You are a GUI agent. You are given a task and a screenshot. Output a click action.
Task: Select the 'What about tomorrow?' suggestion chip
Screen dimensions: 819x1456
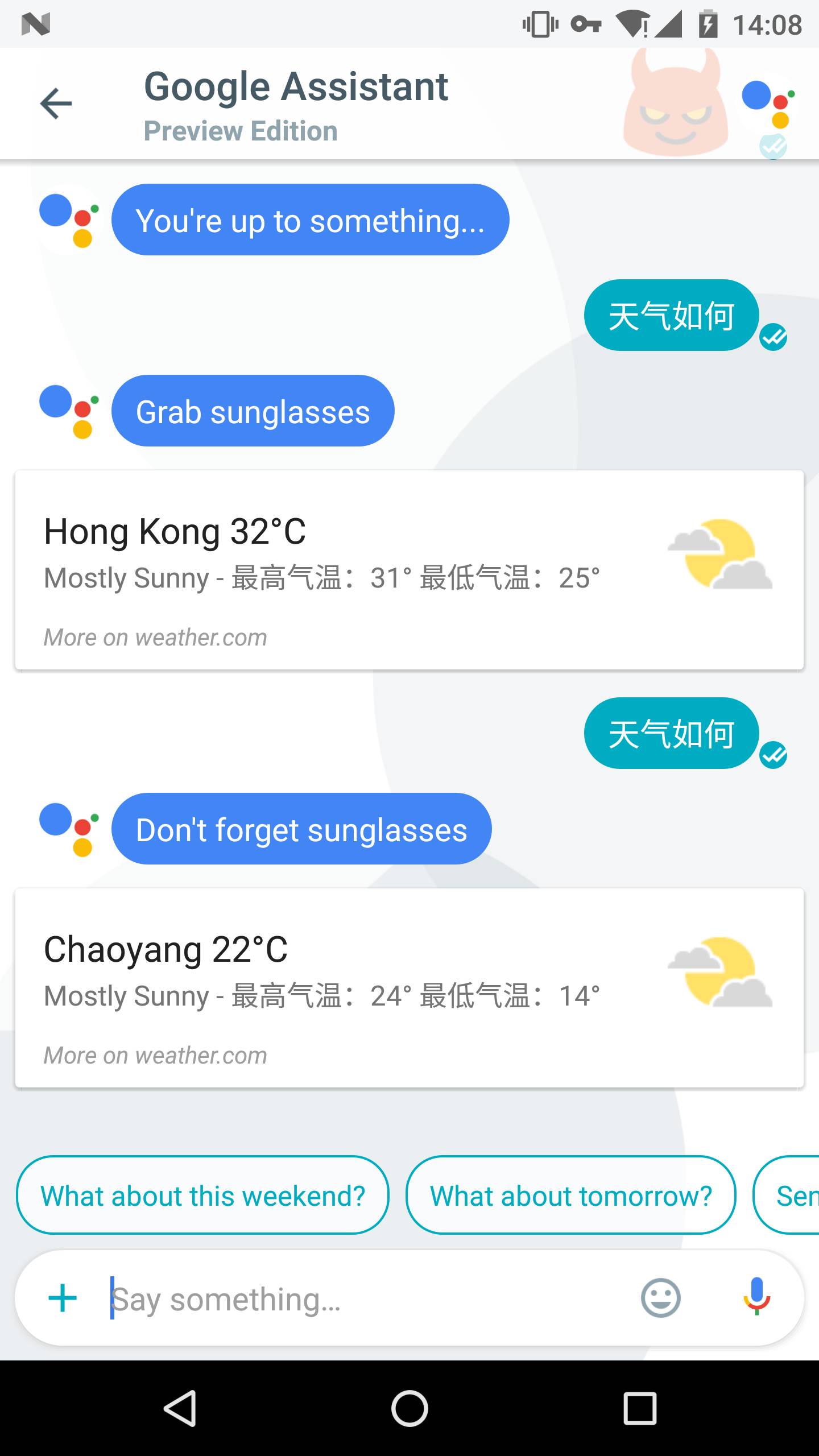pyautogui.click(x=571, y=1194)
